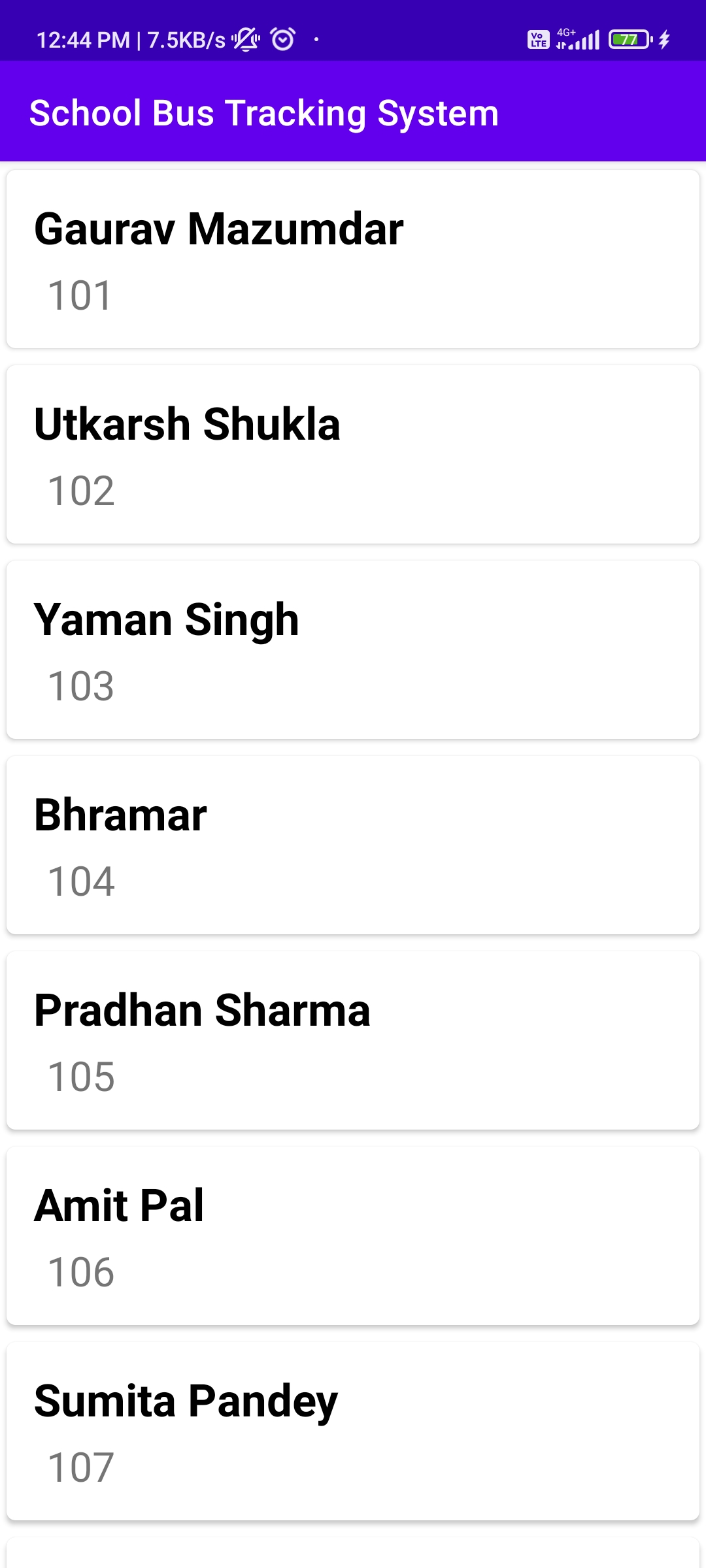Tap the Bhramar card

click(353, 843)
